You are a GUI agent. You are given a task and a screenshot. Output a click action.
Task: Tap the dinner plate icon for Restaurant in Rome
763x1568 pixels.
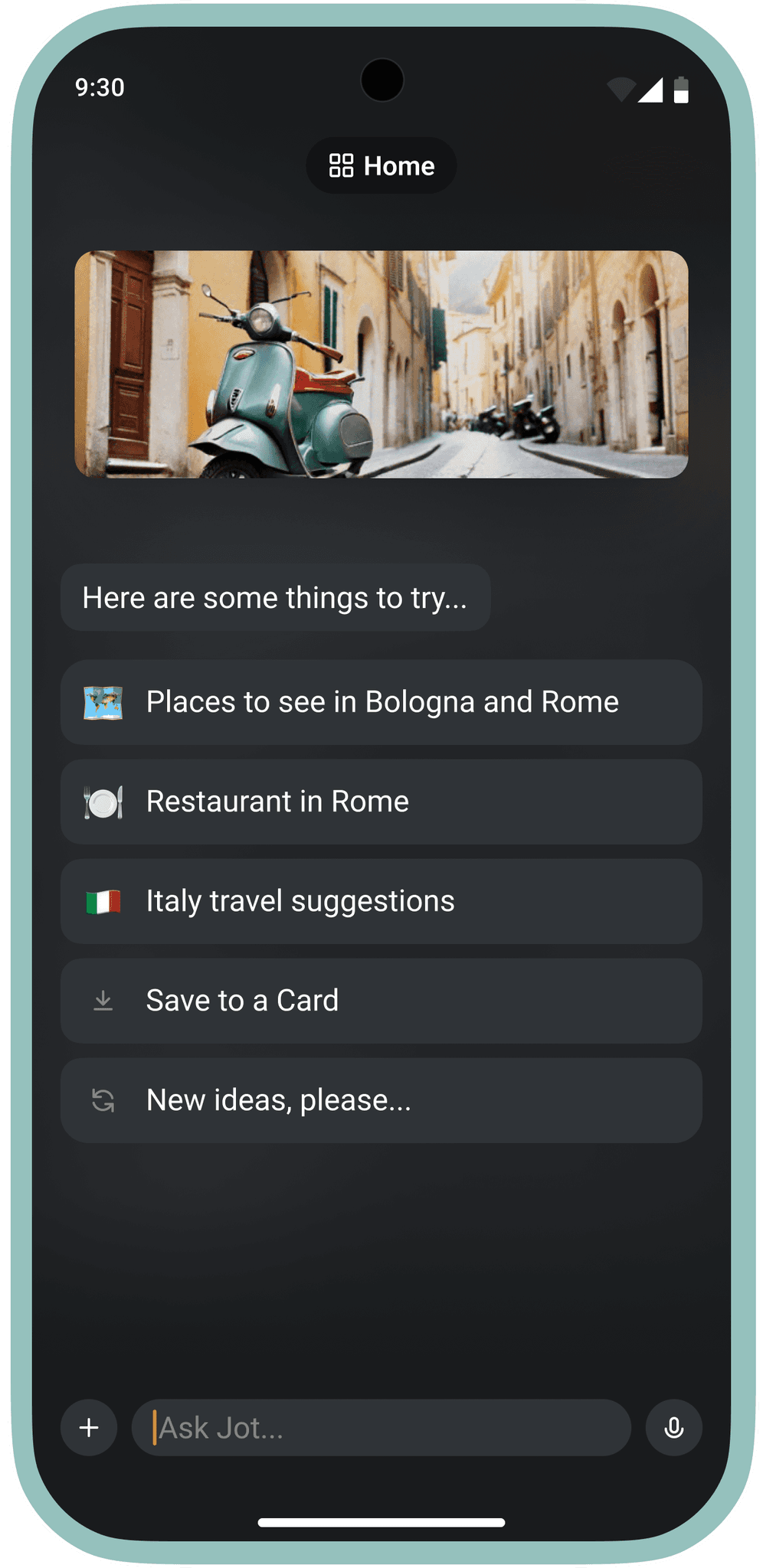pyautogui.click(x=103, y=801)
